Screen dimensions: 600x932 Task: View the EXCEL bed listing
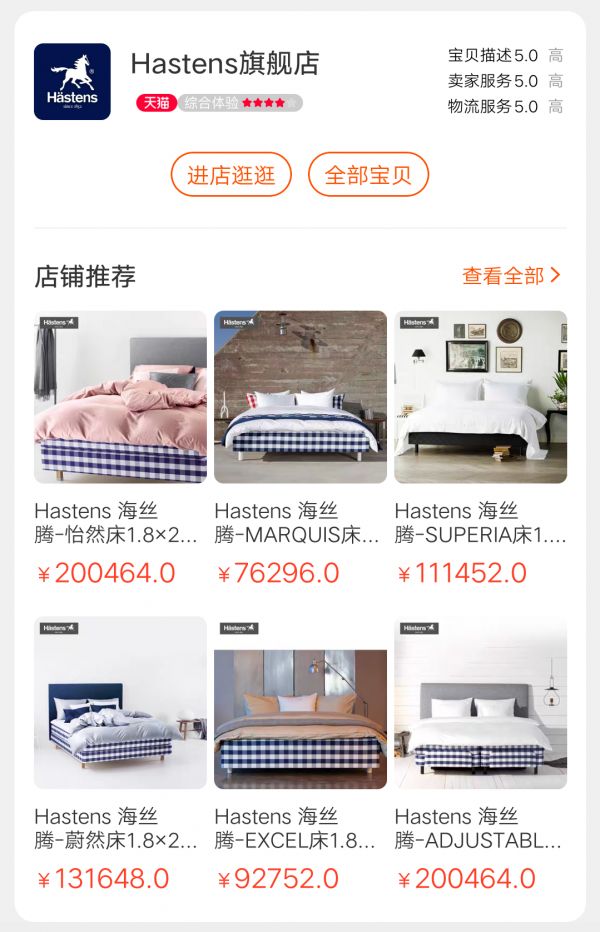[300, 703]
